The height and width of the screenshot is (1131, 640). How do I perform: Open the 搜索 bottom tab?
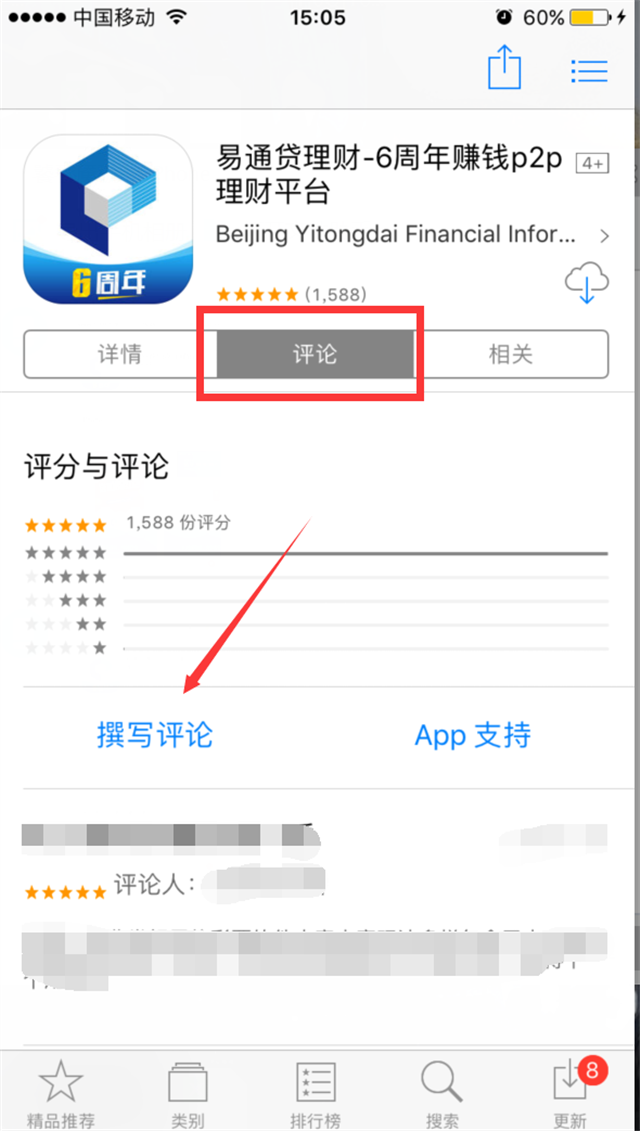click(442, 1093)
